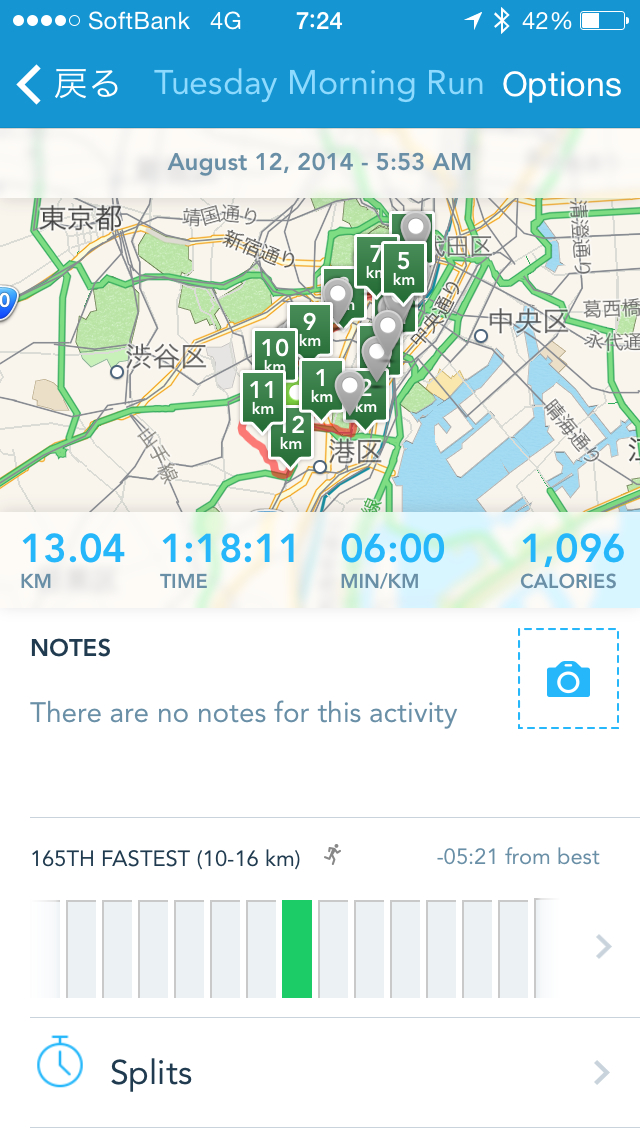Open the Options menu
The width and height of the screenshot is (640, 1136).
561,85
